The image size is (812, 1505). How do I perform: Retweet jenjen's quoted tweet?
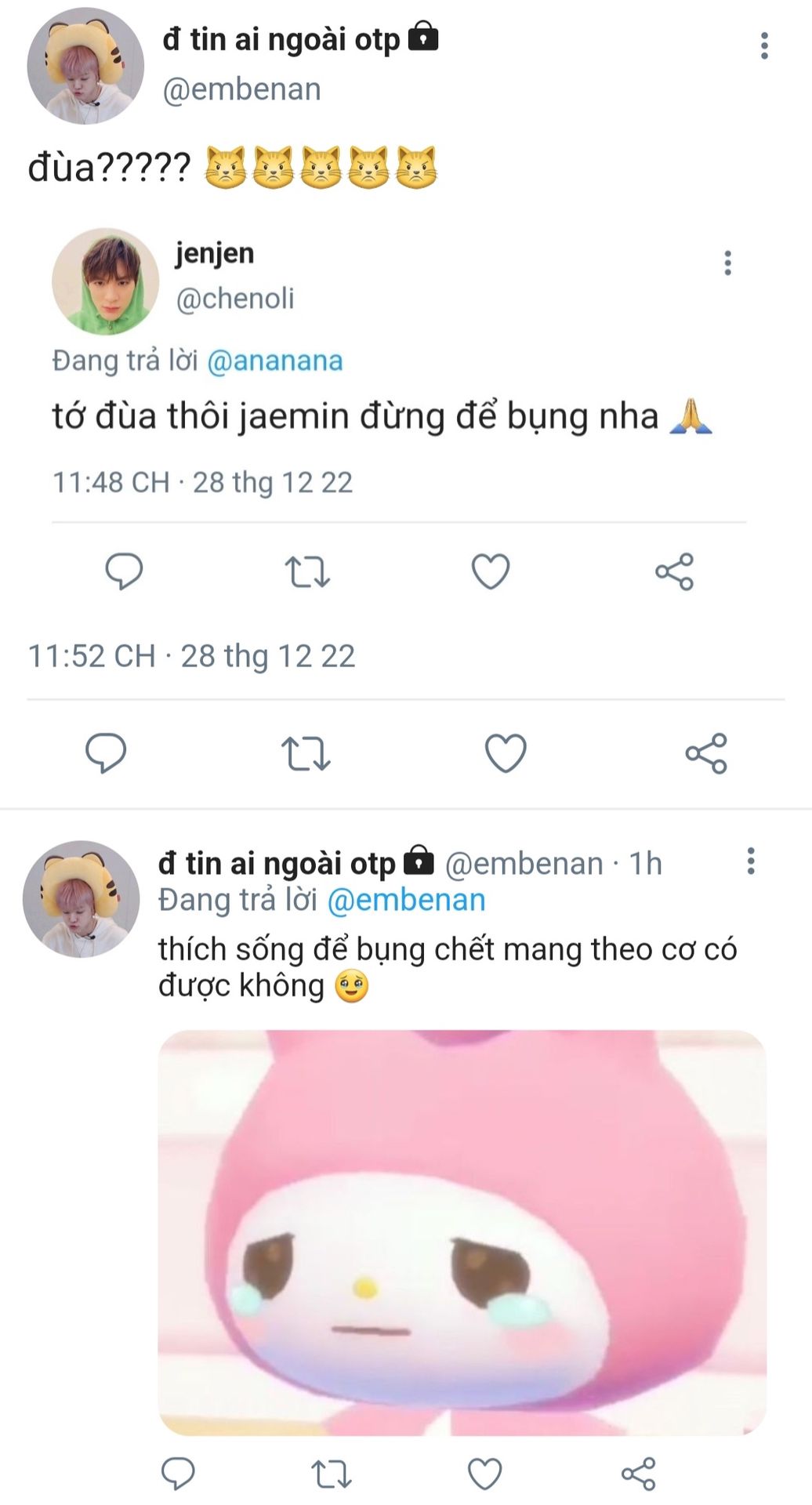[x=306, y=571]
